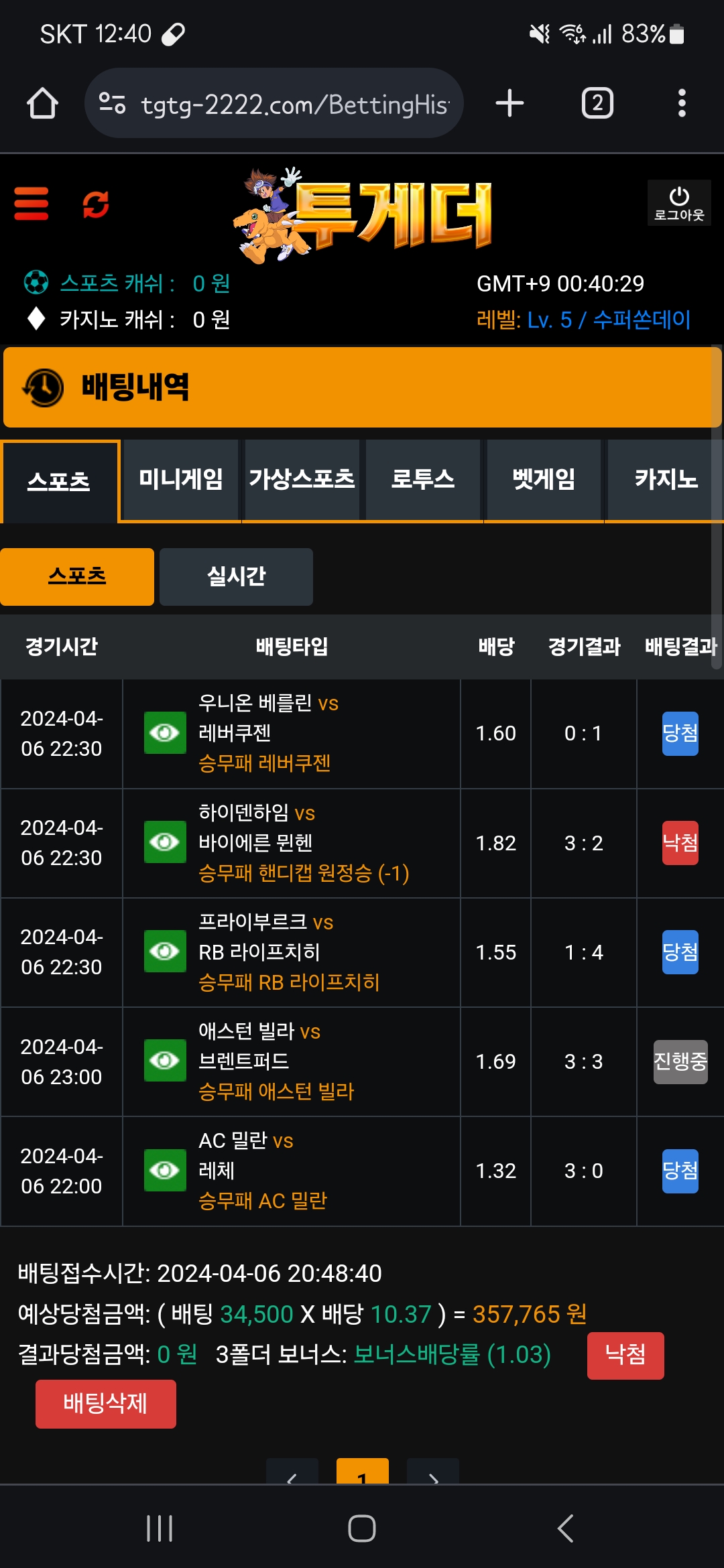Tap eye icon for 애스턴 빌라 match
This screenshot has width=724, height=1568.
click(x=165, y=1061)
